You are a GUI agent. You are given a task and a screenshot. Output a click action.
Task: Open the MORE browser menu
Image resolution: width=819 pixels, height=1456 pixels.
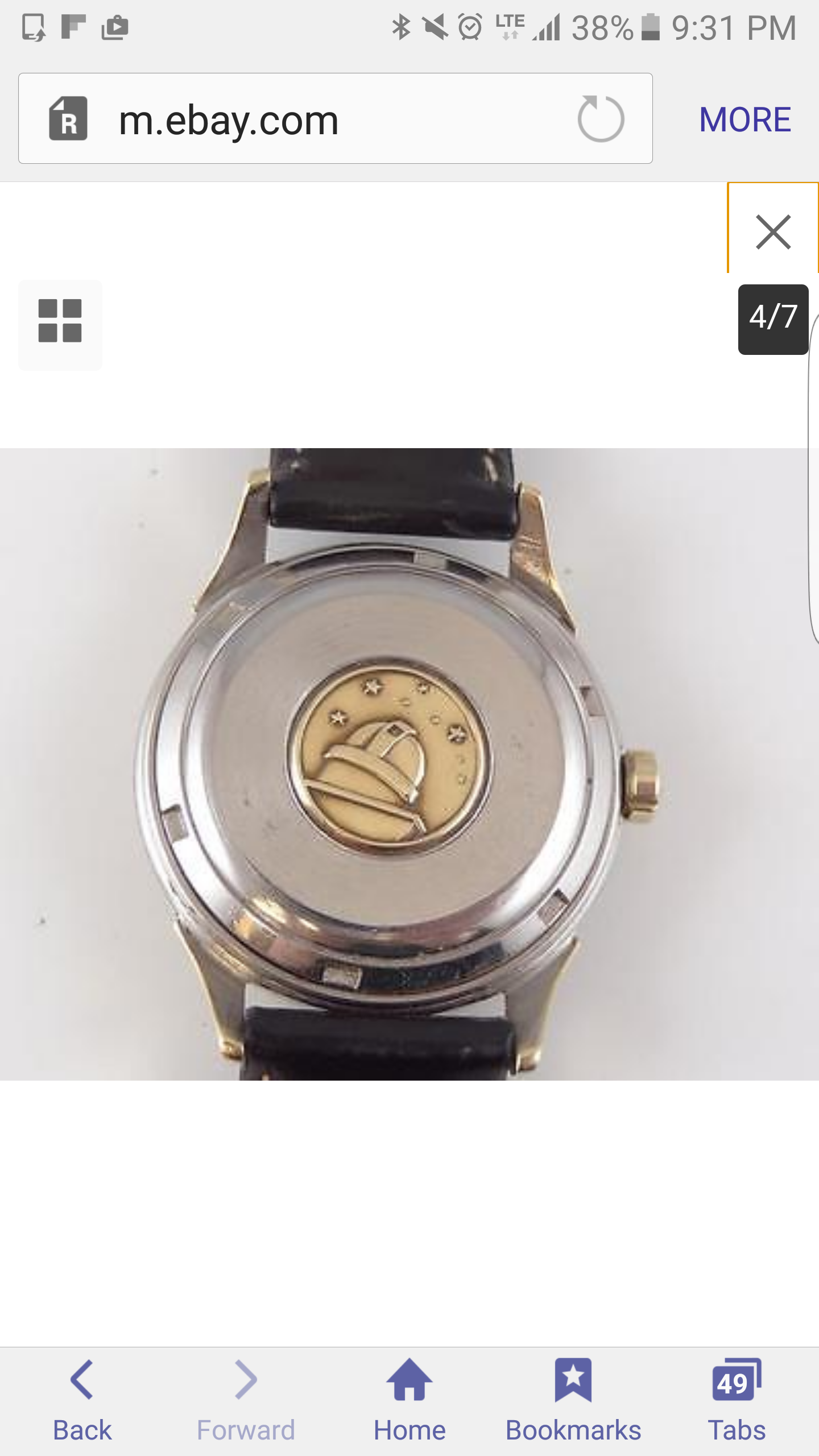point(744,119)
